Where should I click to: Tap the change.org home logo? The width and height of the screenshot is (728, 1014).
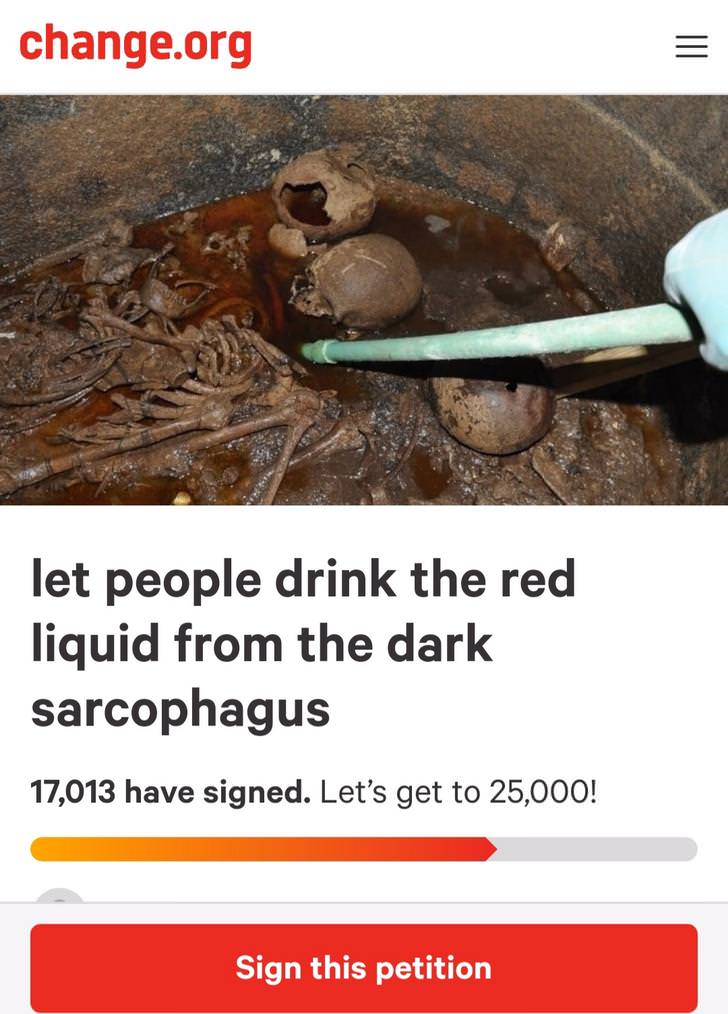[x=135, y=45]
